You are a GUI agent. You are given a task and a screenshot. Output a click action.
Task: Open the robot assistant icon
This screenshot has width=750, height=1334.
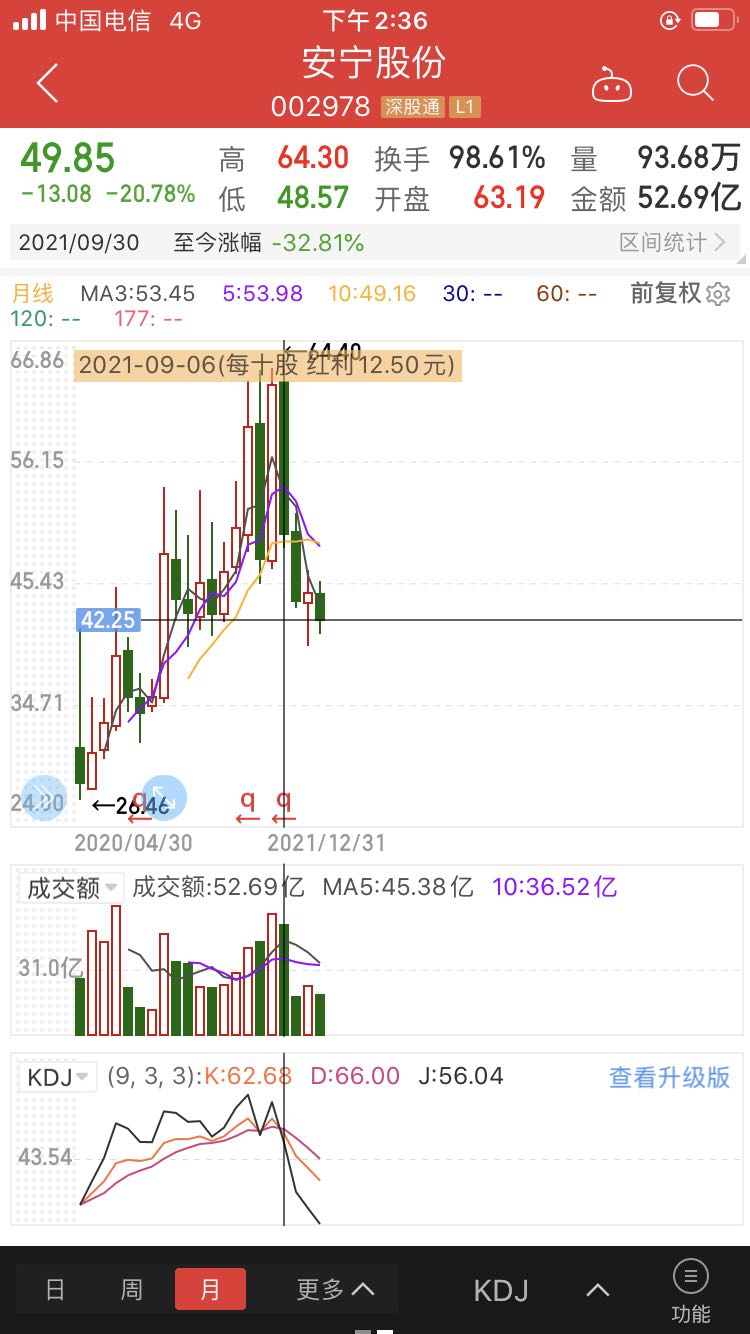612,85
